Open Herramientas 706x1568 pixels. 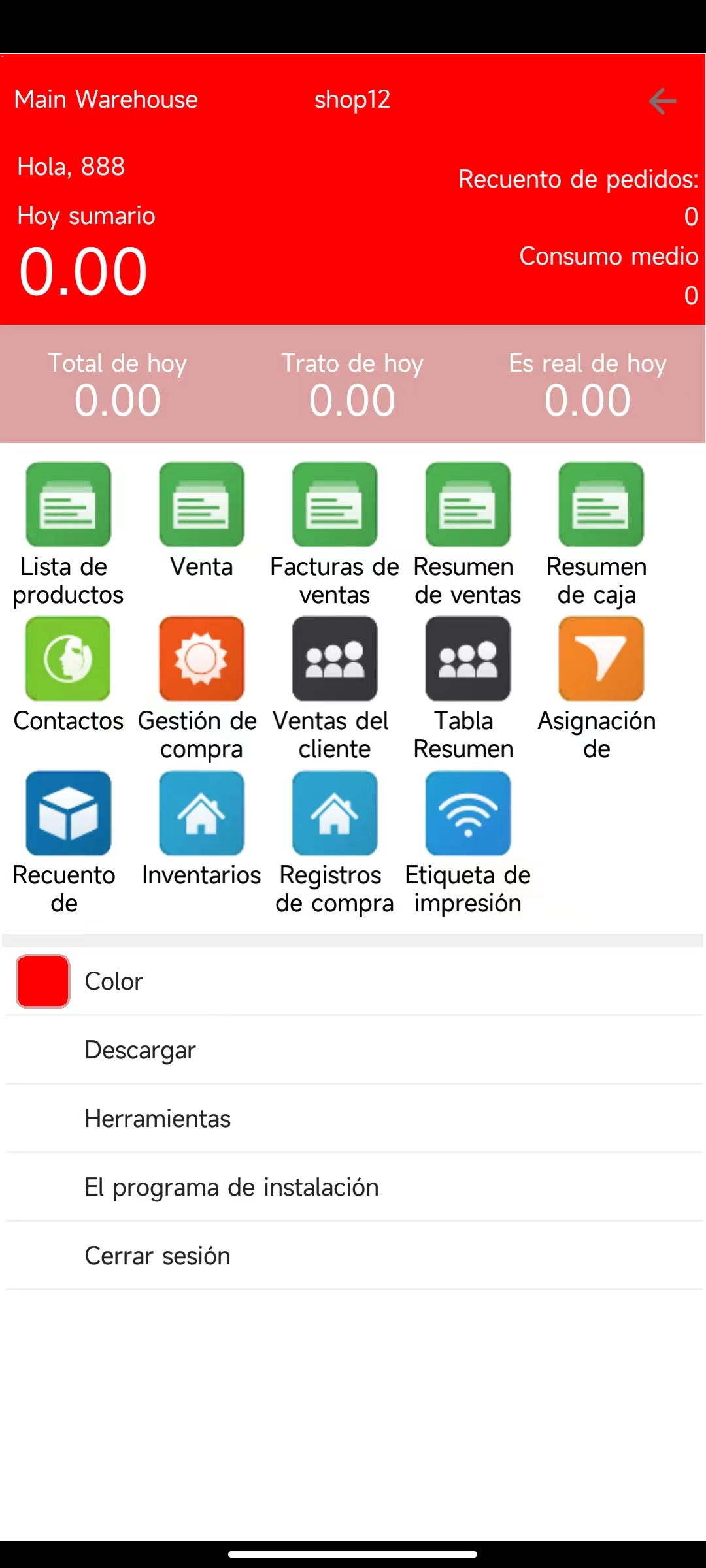coord(353,1119)
